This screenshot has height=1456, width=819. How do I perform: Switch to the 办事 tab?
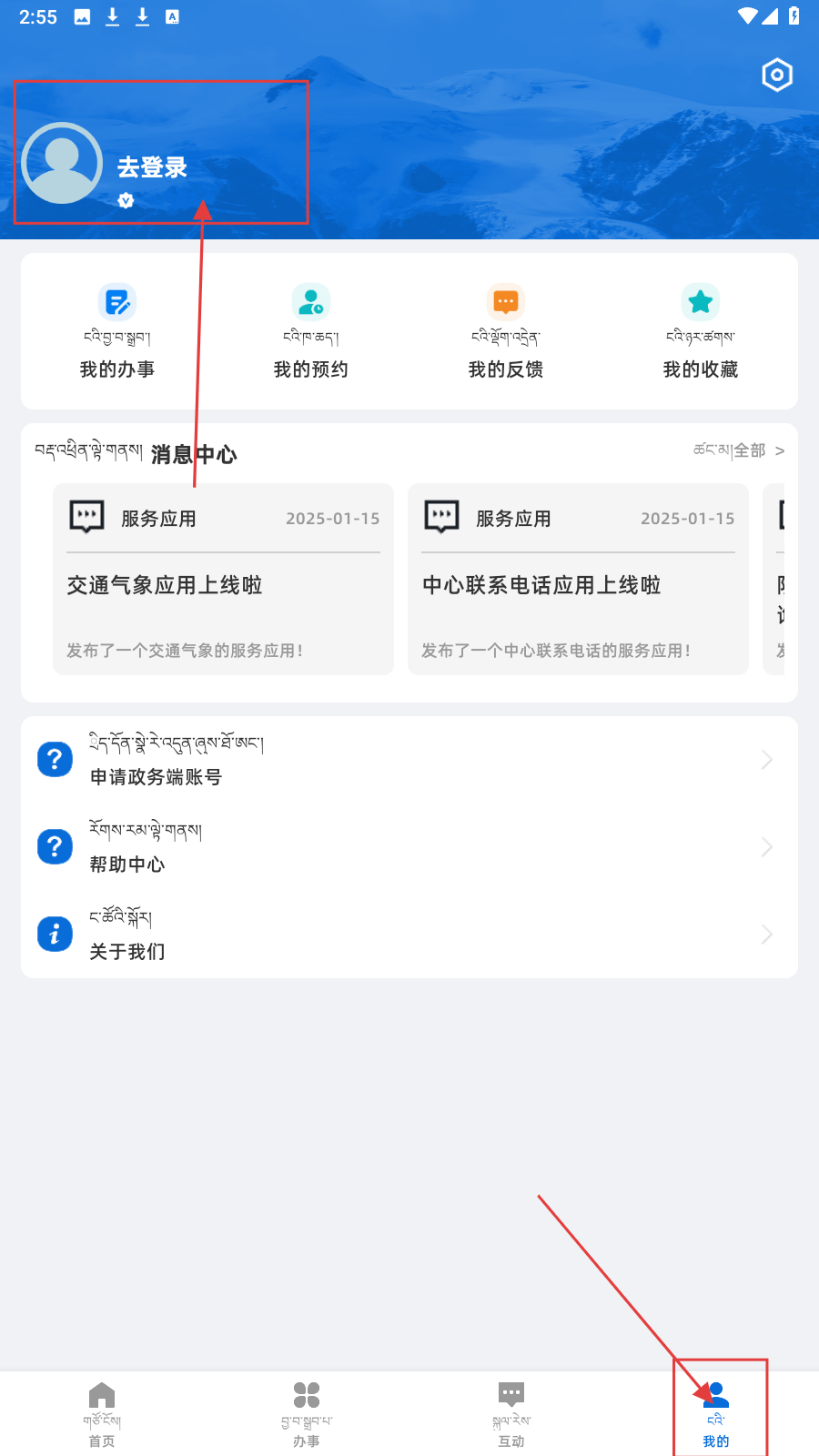[307, 1413]
